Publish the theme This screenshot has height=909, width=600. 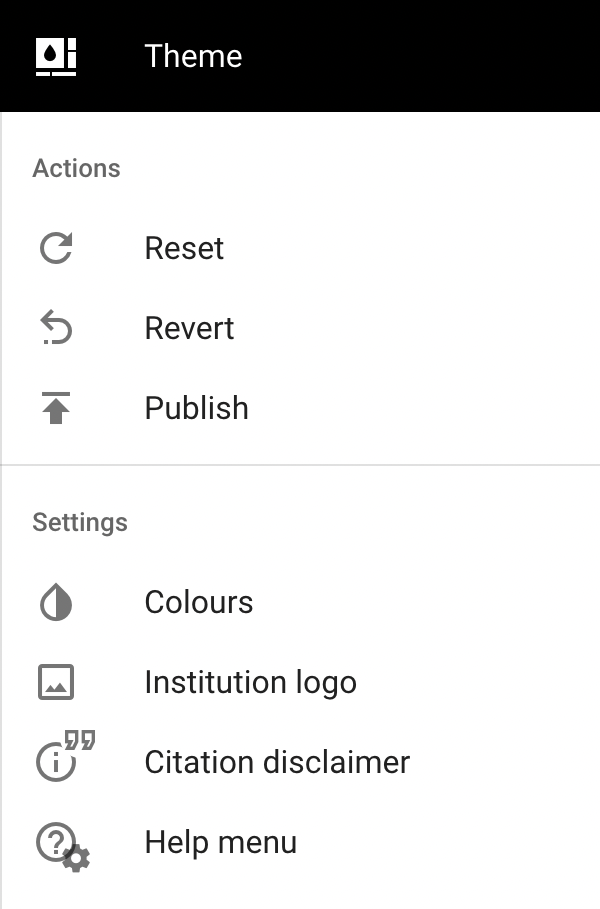pos(196,408)
